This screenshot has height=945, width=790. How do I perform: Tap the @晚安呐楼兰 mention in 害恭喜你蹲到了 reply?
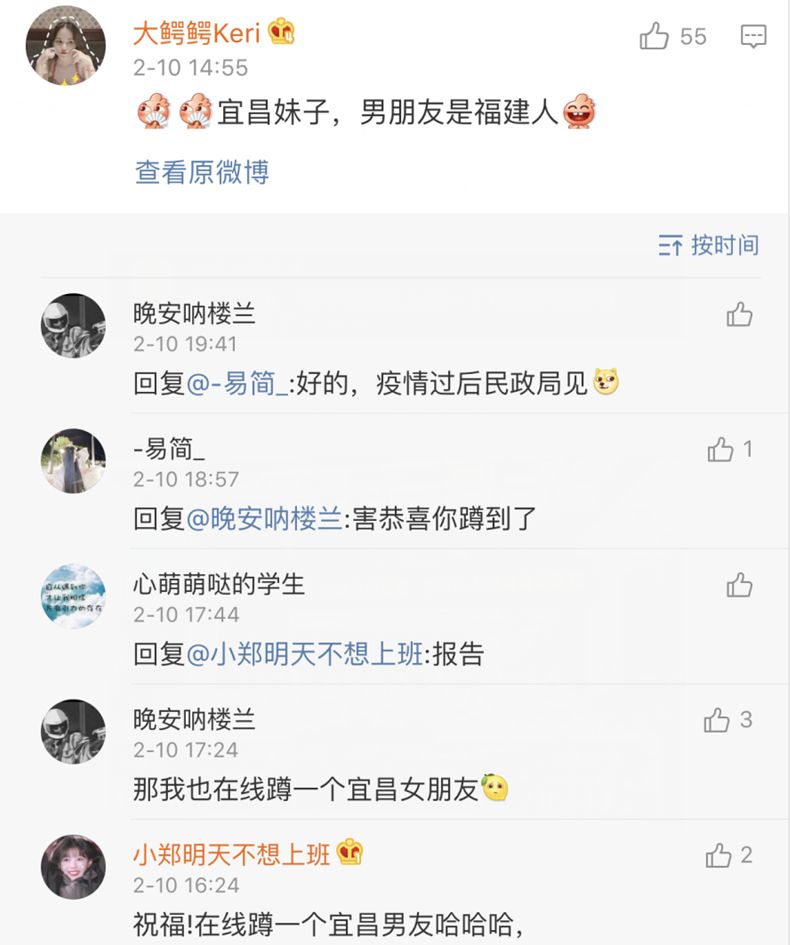point(264,518)
